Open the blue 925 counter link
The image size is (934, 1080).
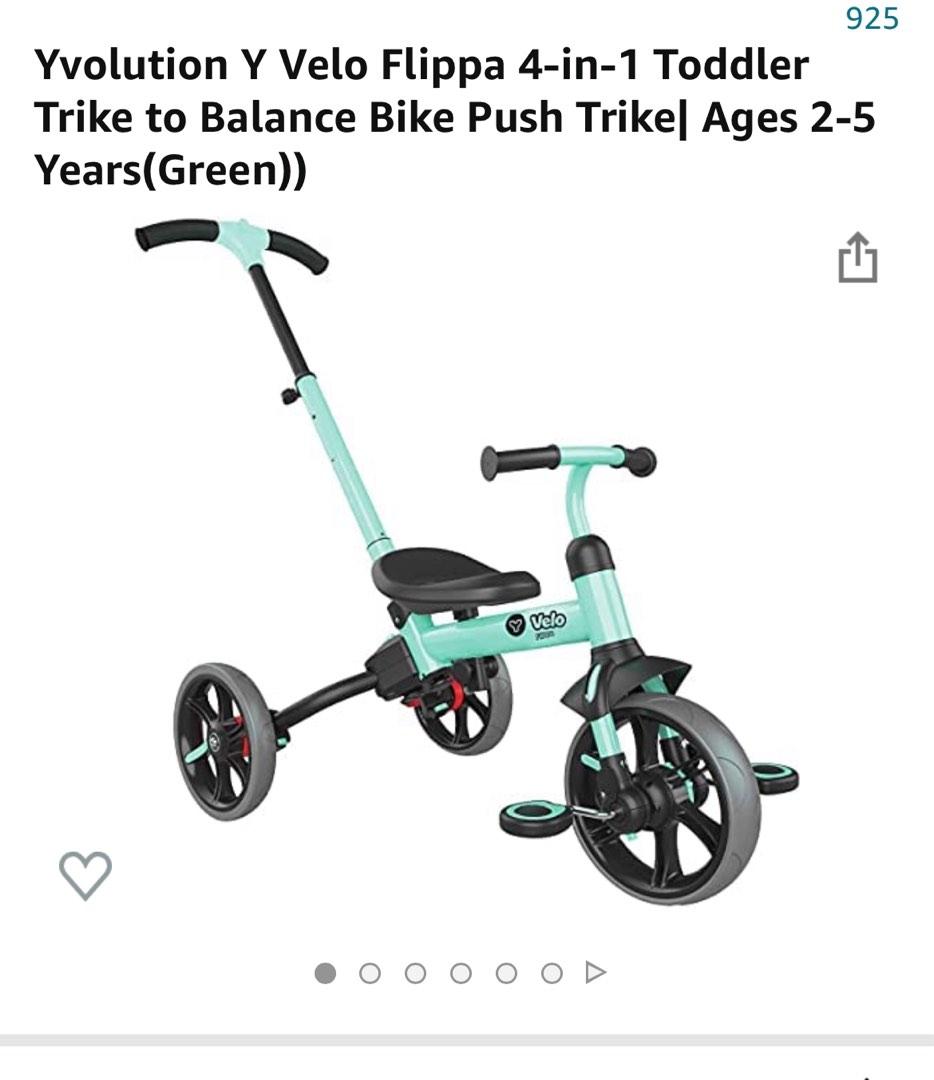pyautogui.click(x=871, y=17)
